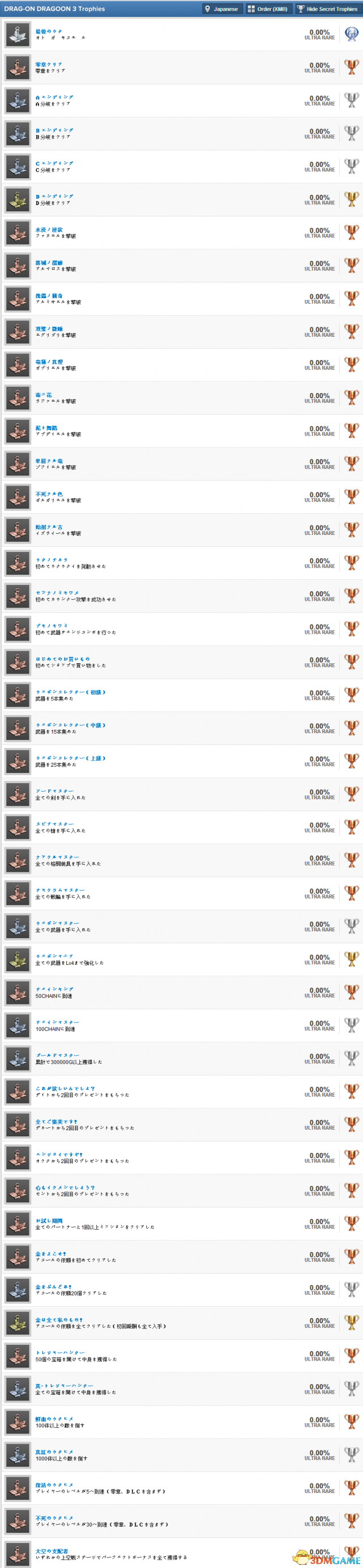
Task: Select the C エンディング trophy
Action: pos(54,163)
